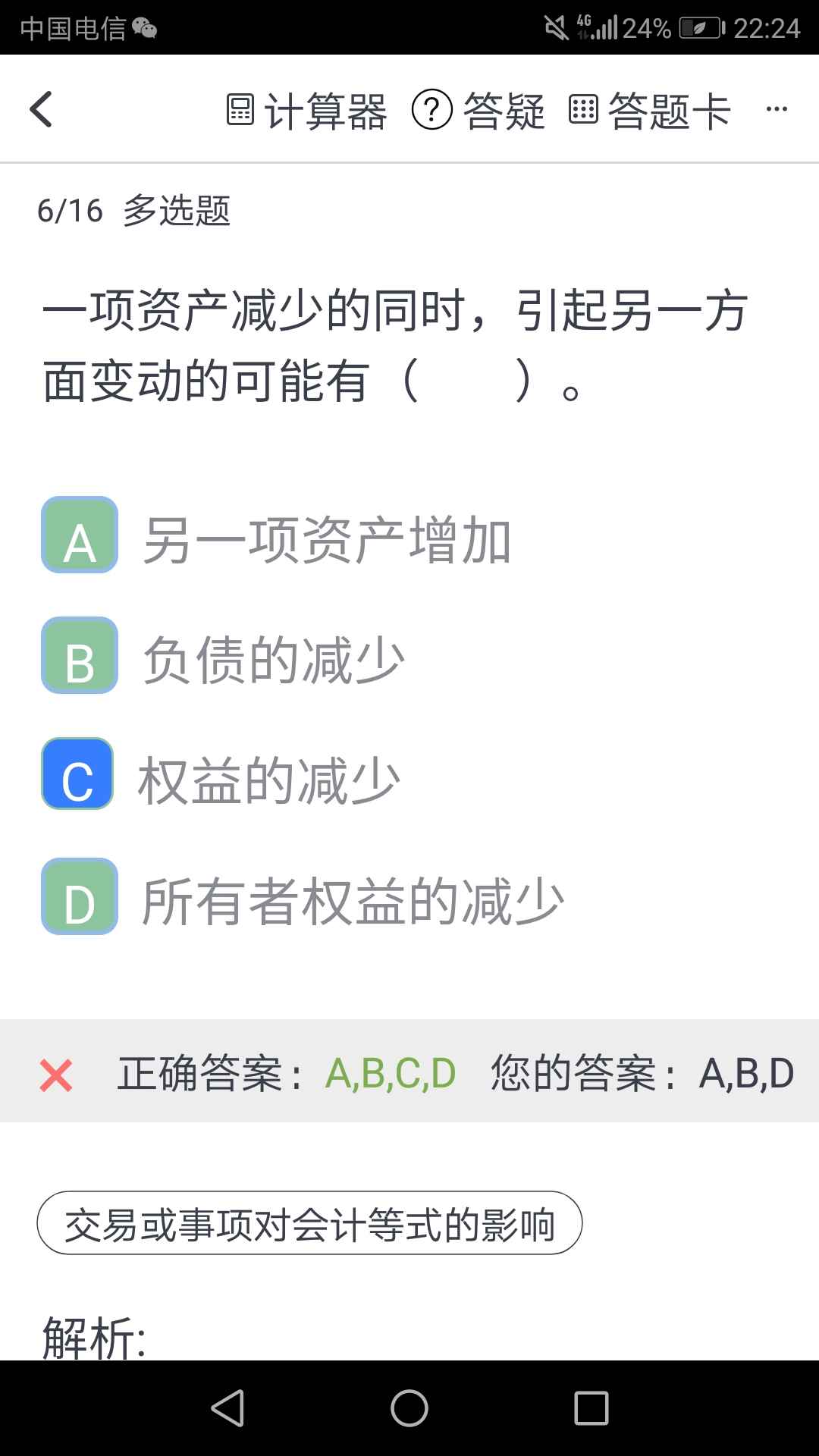819x1456 pixels.
Task: Tap the system home button
Action: 409,1409
